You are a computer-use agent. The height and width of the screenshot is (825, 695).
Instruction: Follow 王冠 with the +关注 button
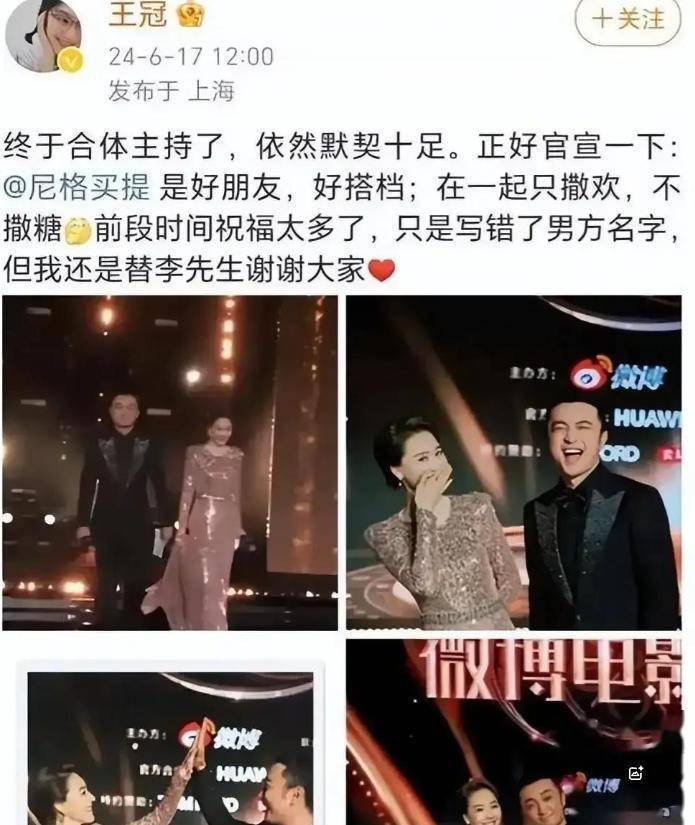tap(629, 20)
